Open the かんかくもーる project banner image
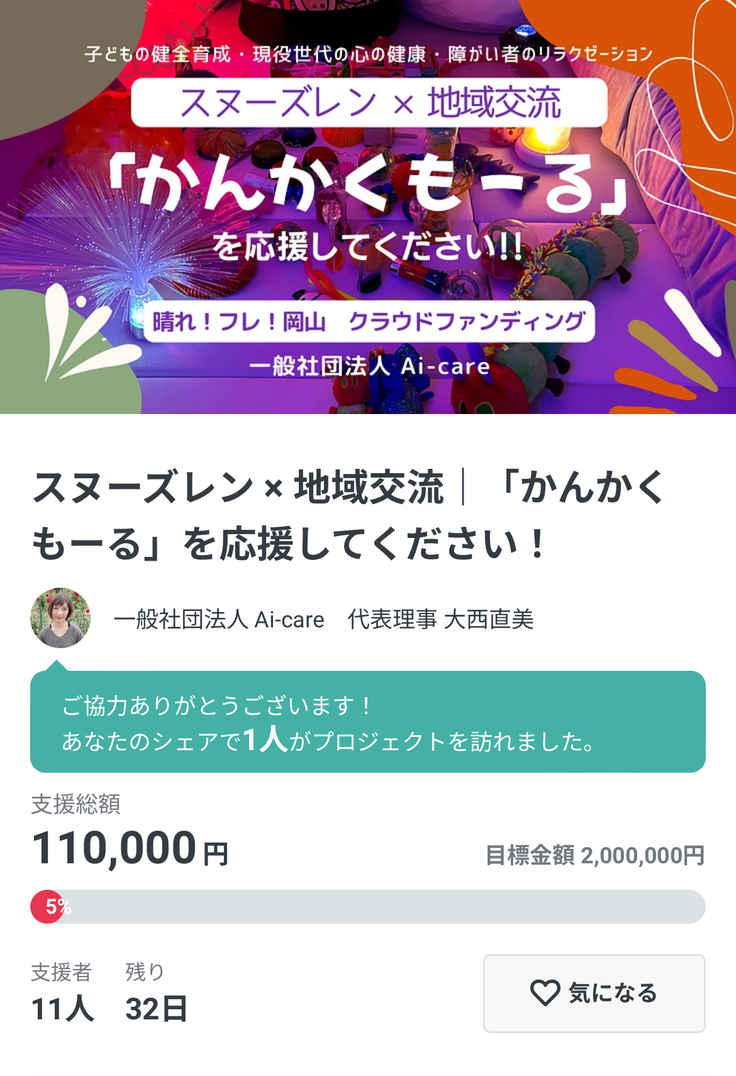This screenshot has height=1076, width=736. click(368, 205)
